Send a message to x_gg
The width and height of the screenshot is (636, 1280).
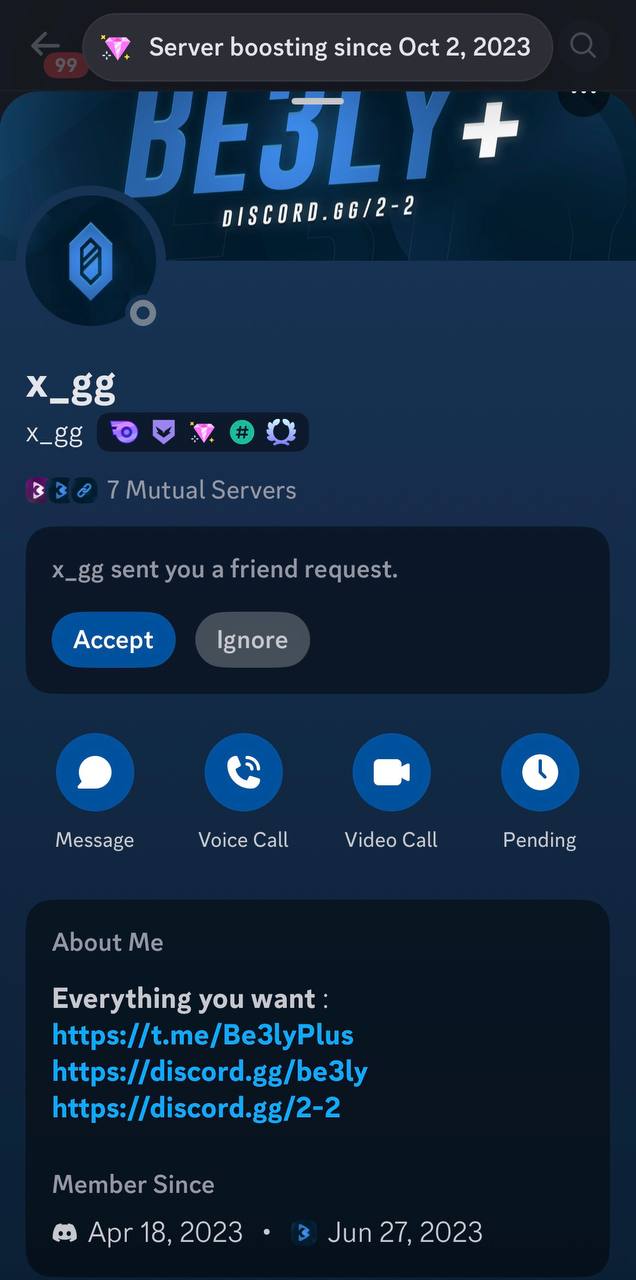tap(95, 772)
